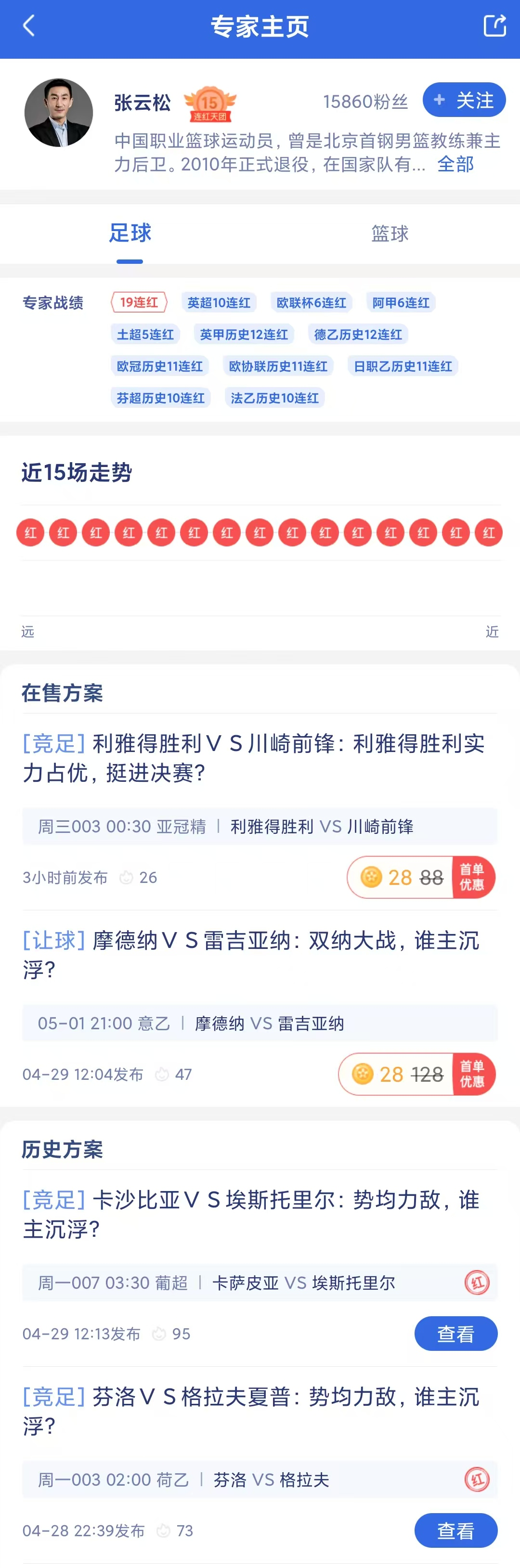This screenshot has width=520, height=1568.
Task: Switch to the 篮球 tab
Action: tap(390, 234)
